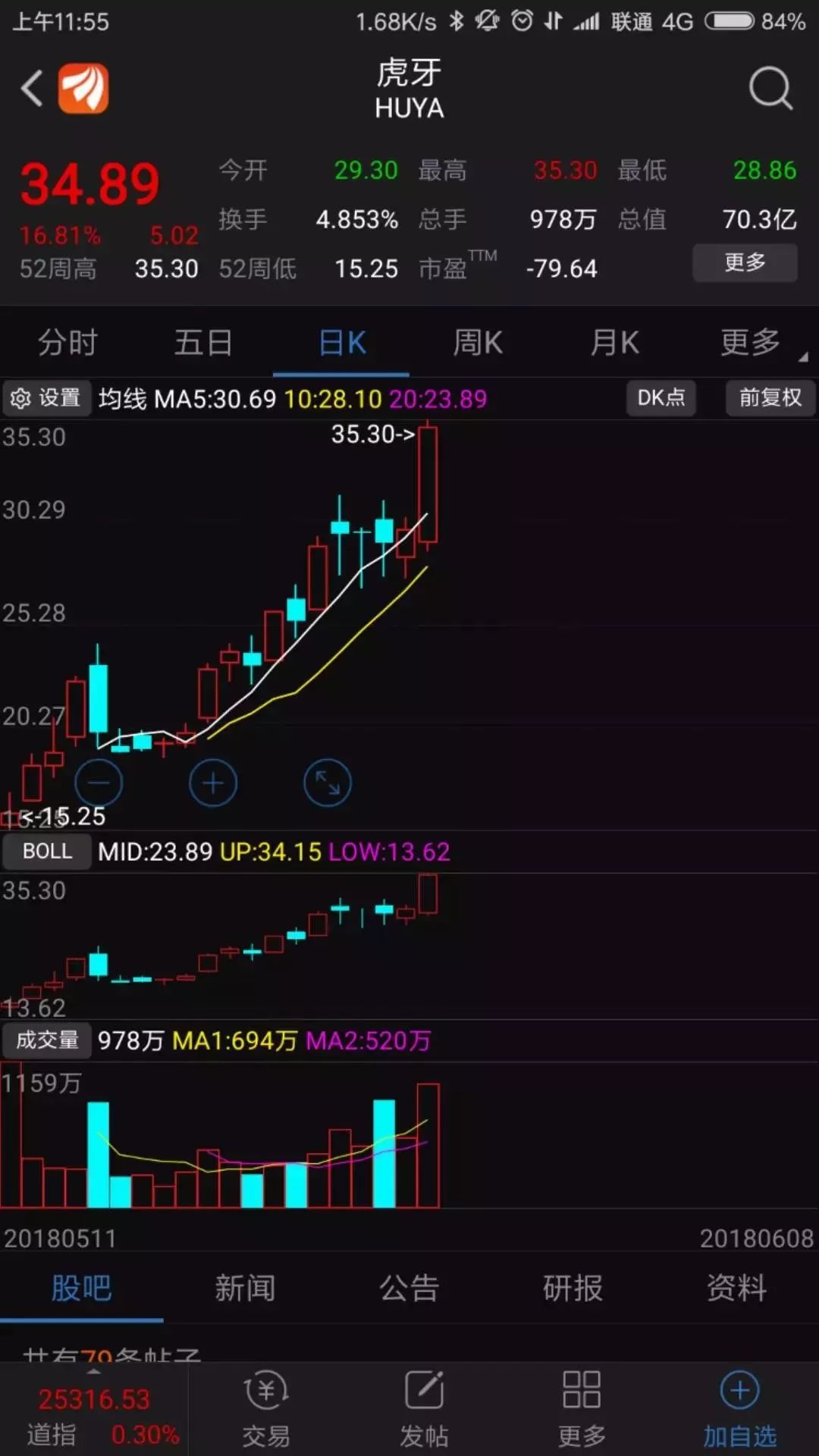Screen dimensions: 819x1456
Task: Expand the chart to fullscreen
Action: tap(327, 783)
